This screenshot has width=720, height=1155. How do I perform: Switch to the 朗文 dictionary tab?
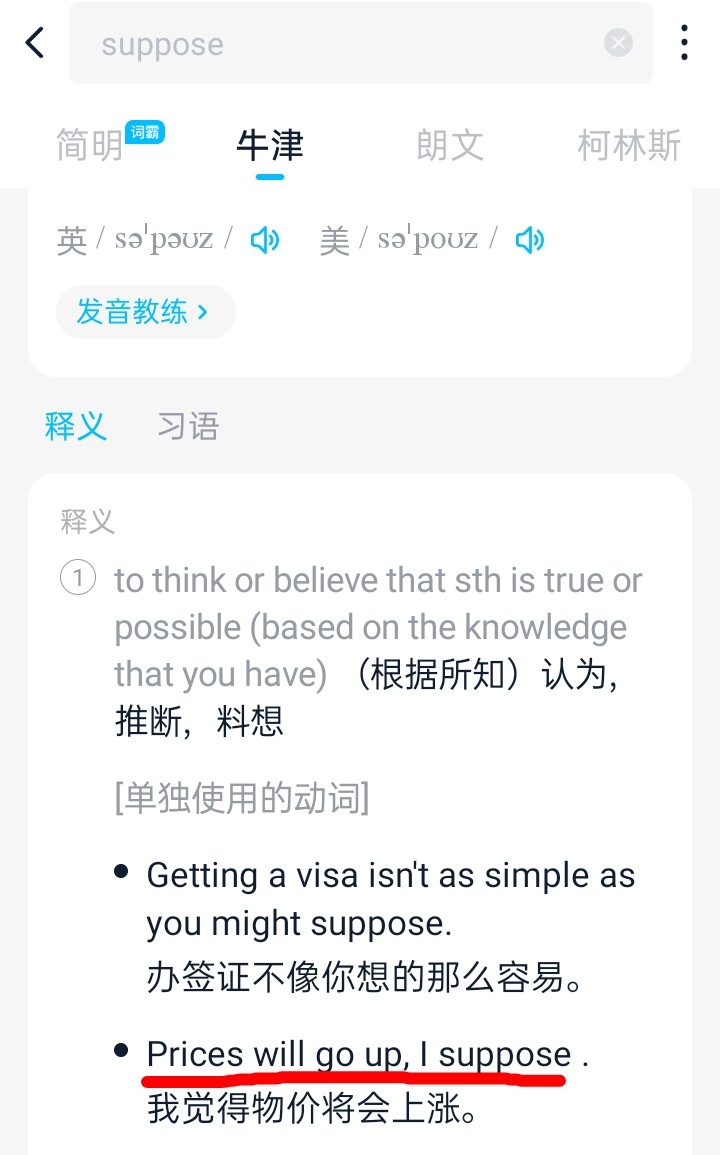tap(450, 146)
